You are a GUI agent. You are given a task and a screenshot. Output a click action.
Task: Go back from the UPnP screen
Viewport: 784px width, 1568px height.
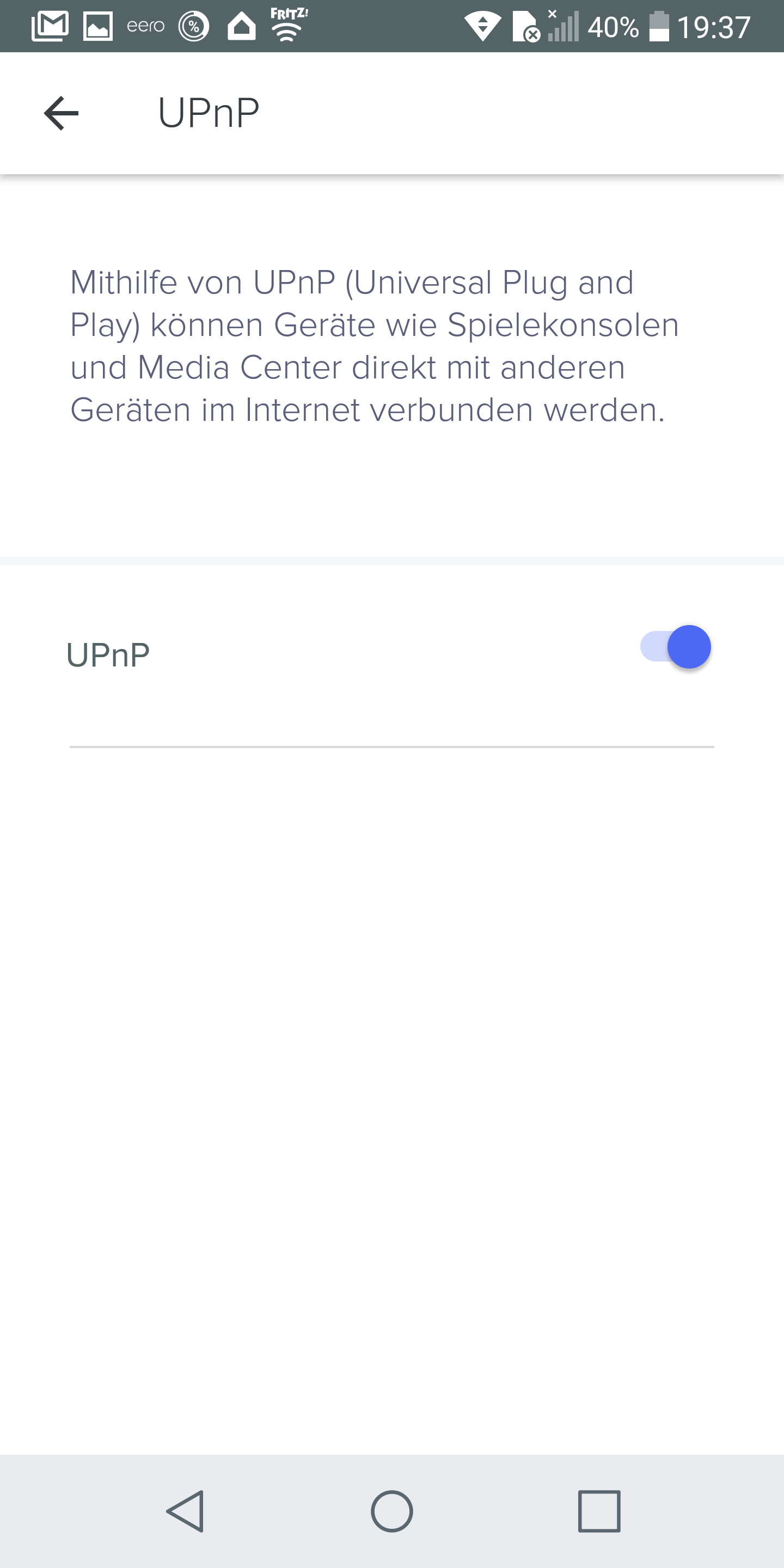[62, 113]
